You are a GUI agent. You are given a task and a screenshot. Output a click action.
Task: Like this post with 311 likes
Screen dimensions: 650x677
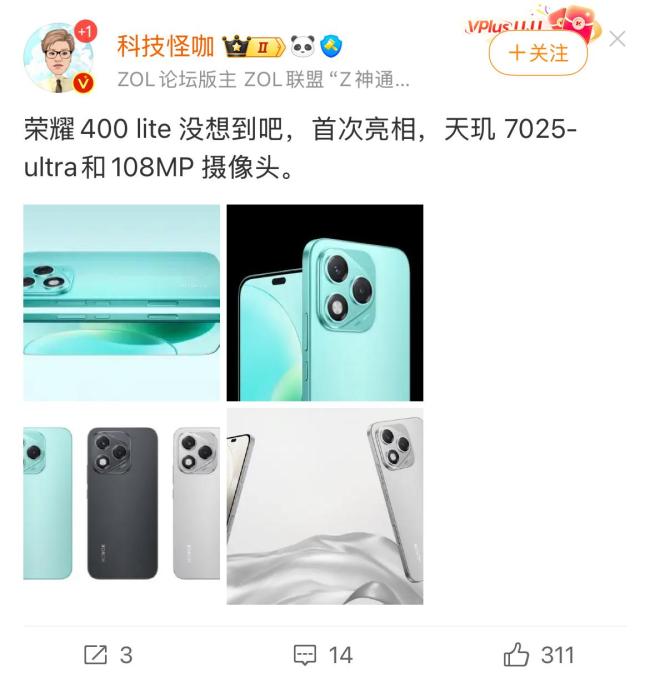pos(539,654)
